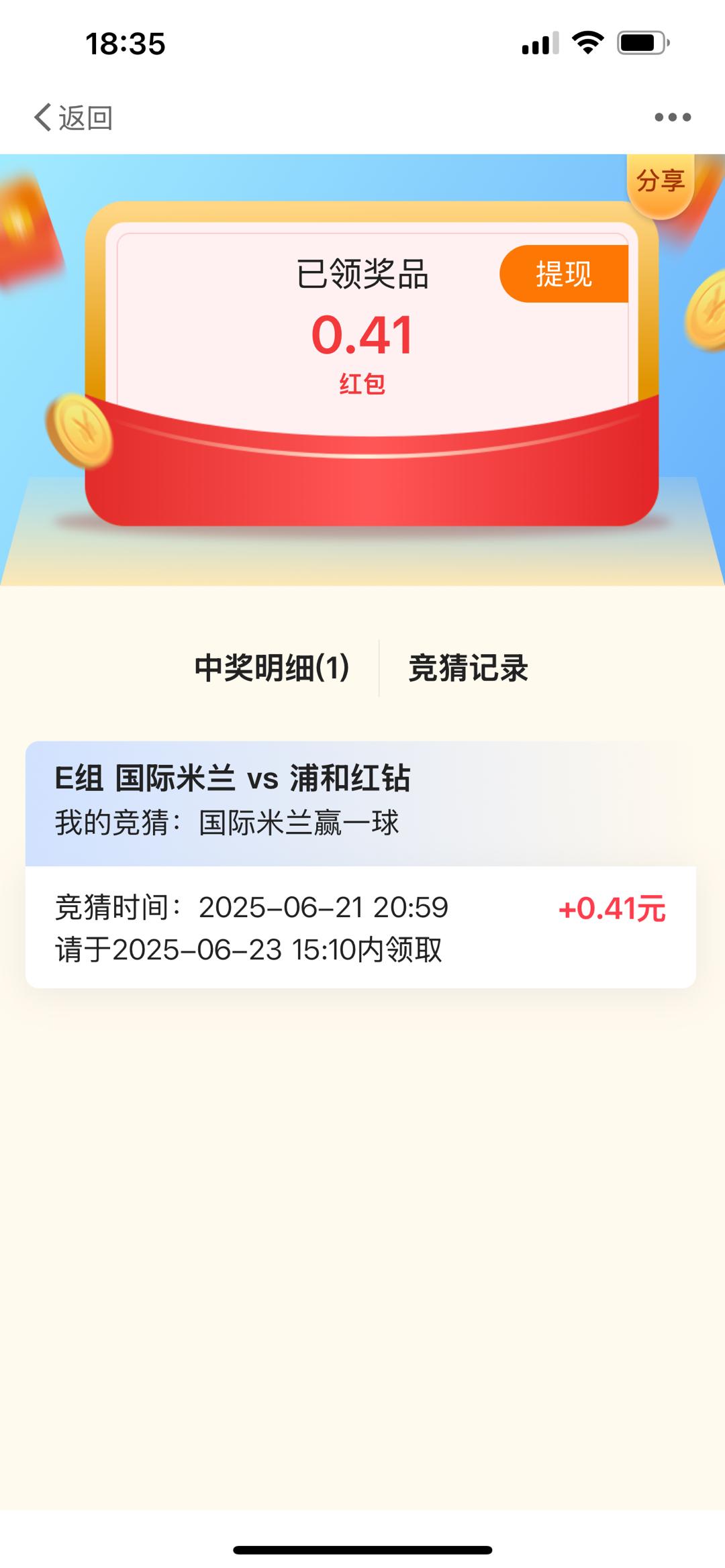The image size is (725, 1568).
Task: Tap the 分享 share badge
Action: pyautogui.click(x=661, y=182)
